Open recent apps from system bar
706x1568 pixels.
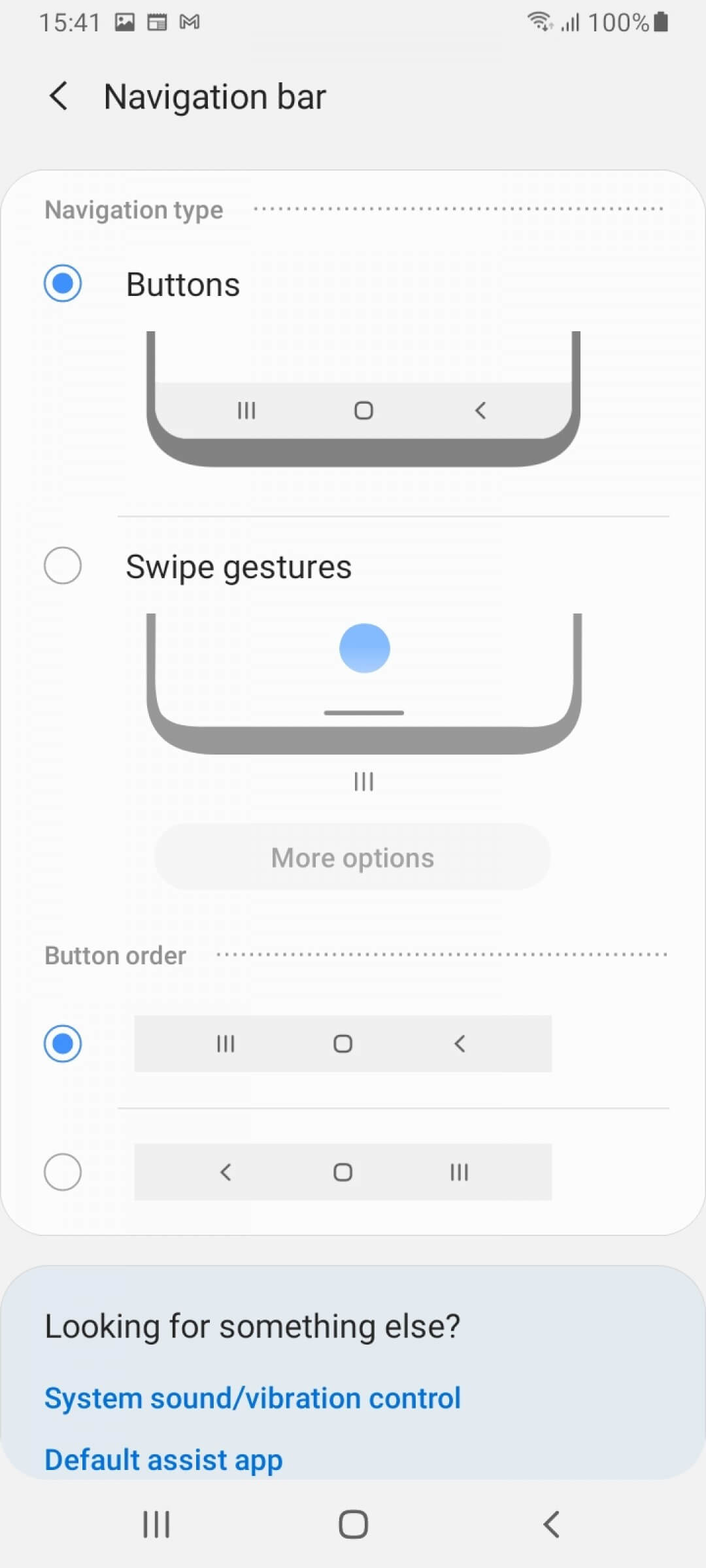pos(156,1525)
